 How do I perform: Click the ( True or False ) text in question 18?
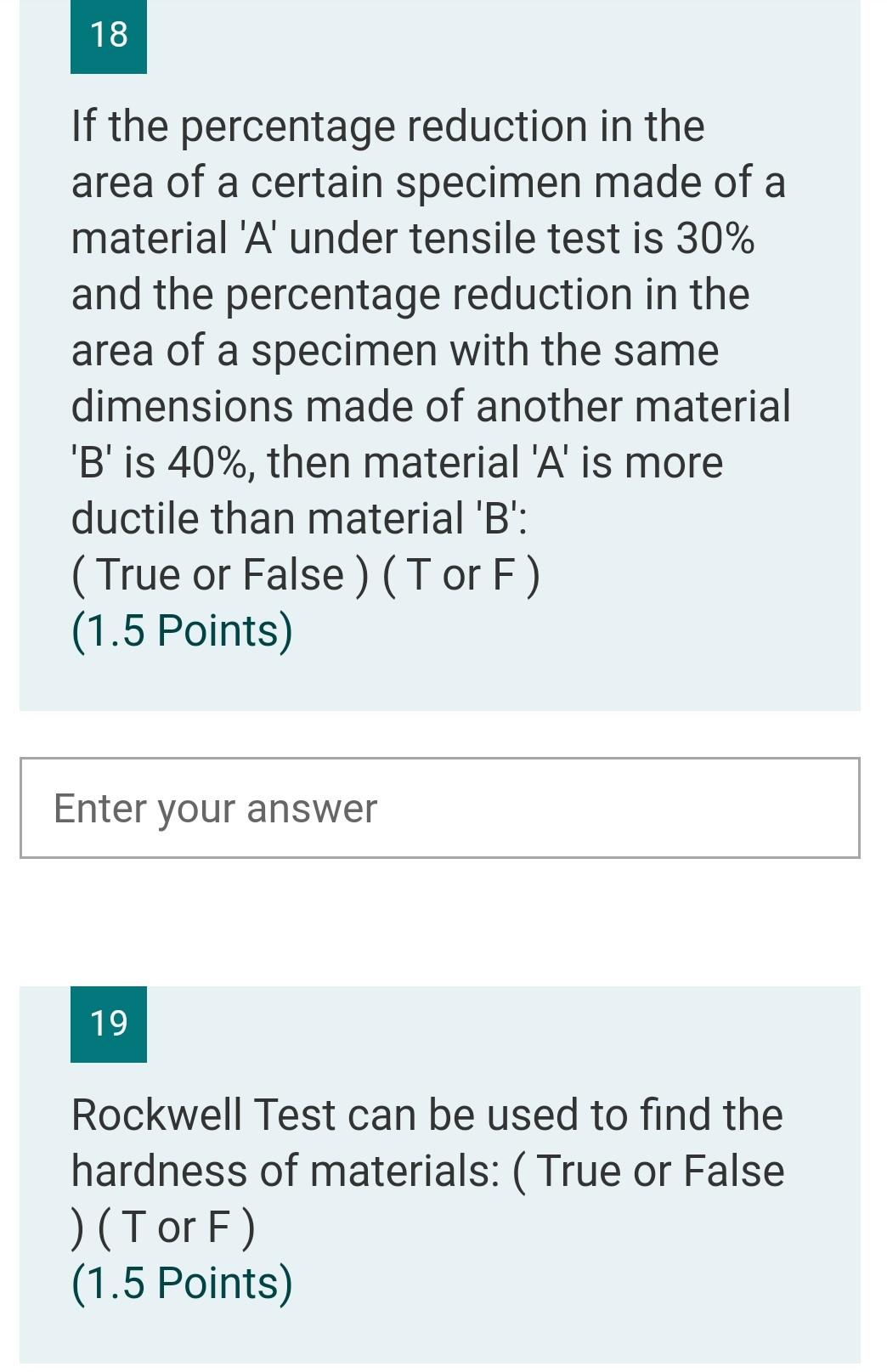tap(216, 574)
